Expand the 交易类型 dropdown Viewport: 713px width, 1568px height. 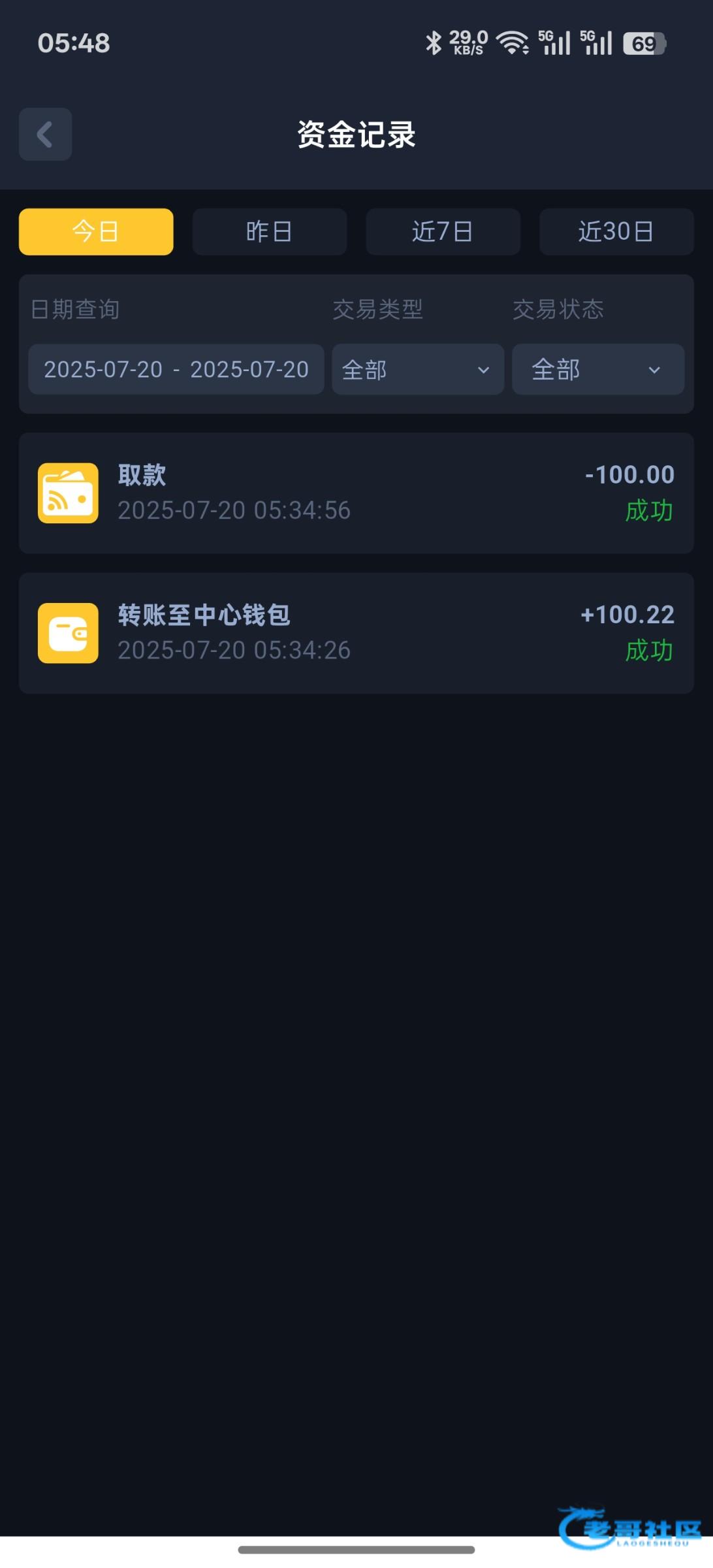(x=417, y=370)
